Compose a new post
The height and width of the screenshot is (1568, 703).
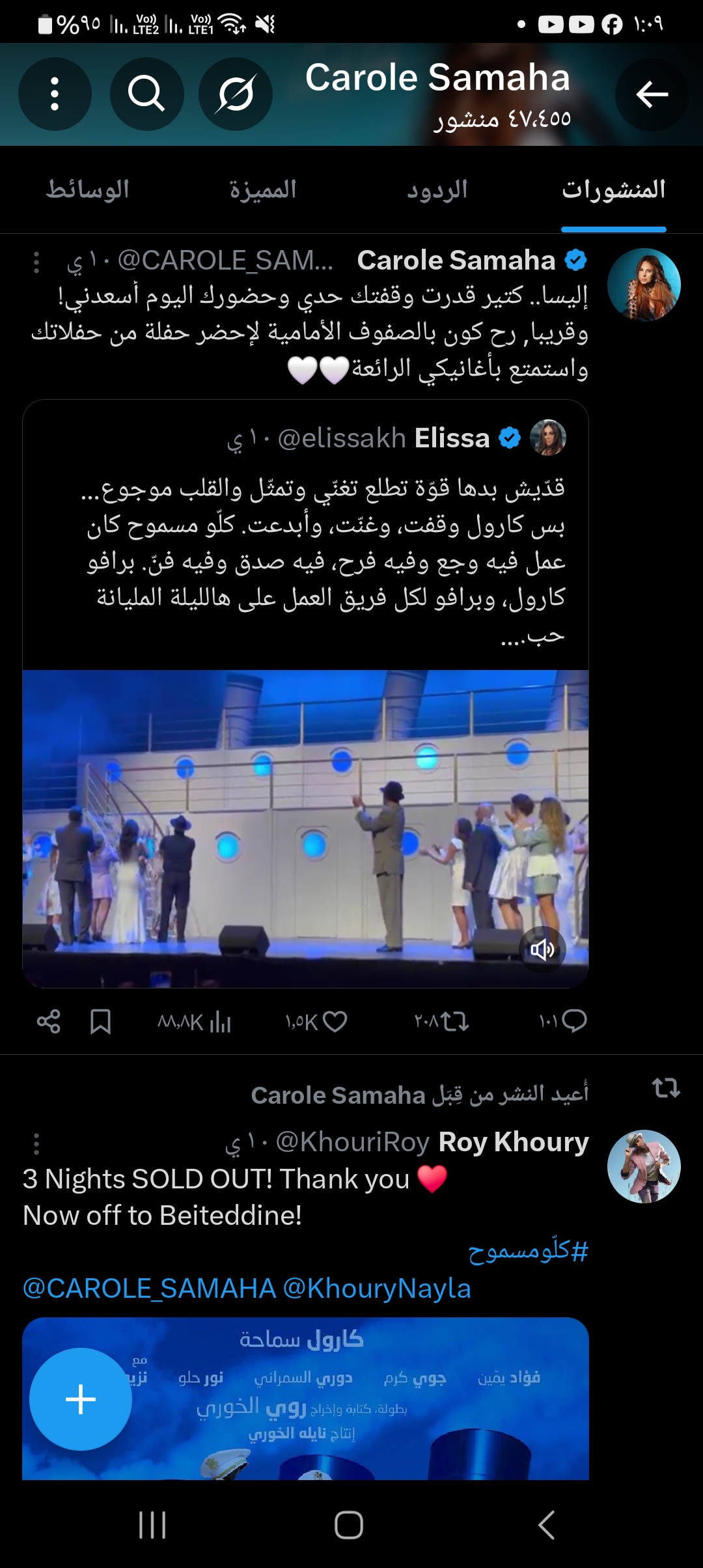coord(81,1399)
